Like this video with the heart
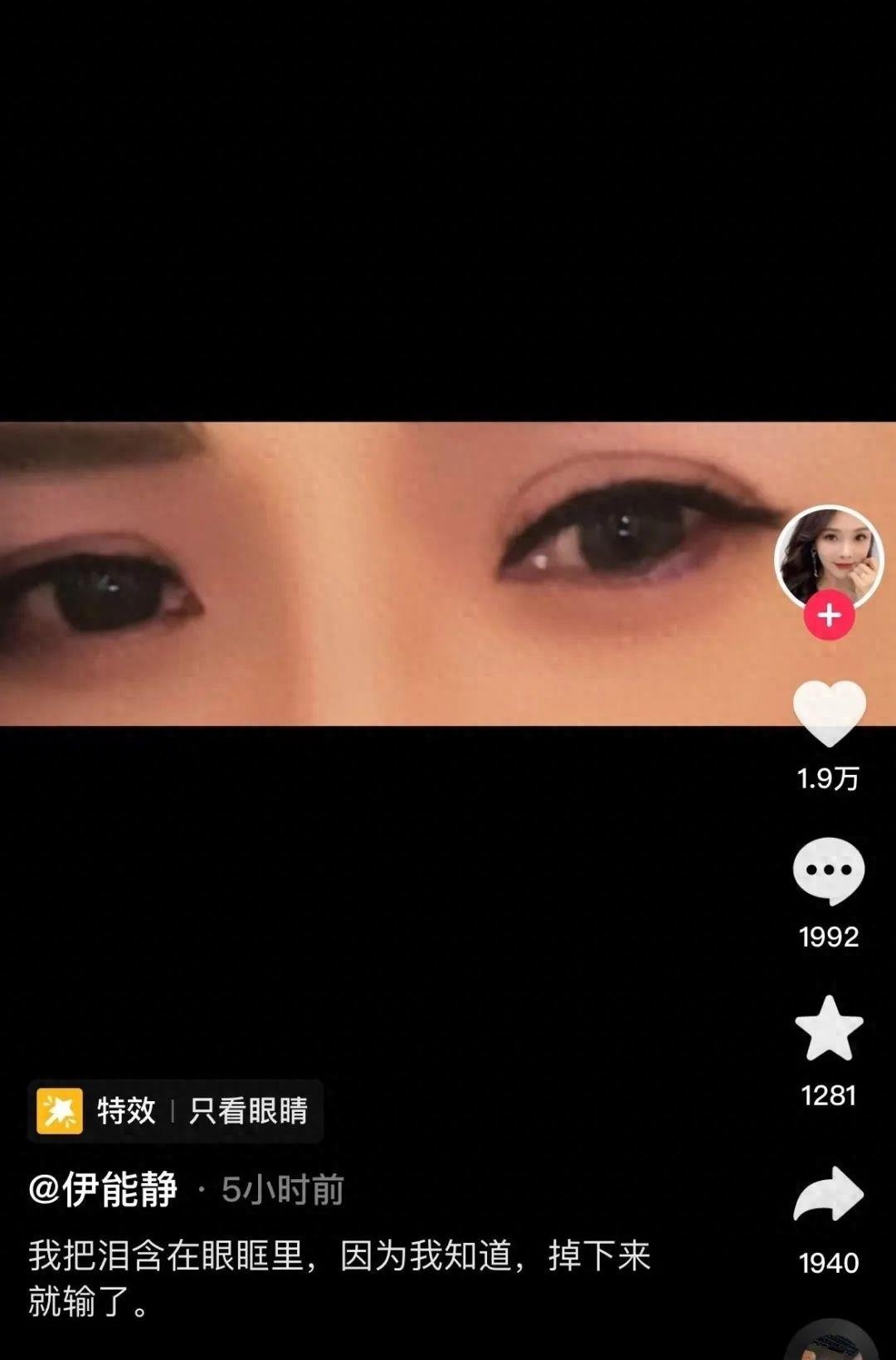The height and width of the screenshot is (1360, 896). (x=829, y=713)
